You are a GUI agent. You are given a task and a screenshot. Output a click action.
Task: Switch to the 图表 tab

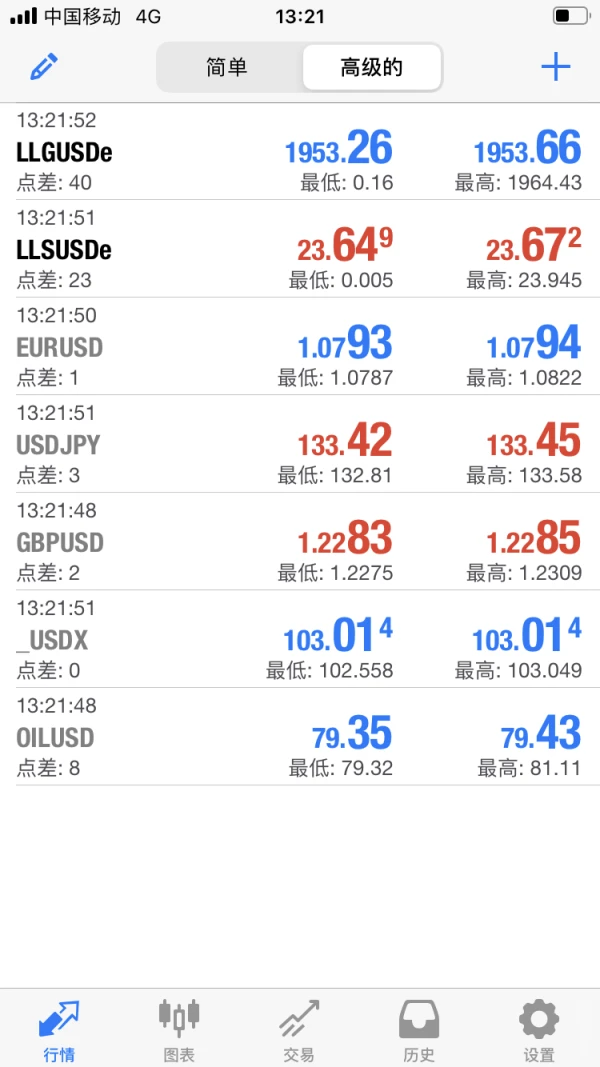pyautogui.click(x=179, y=1029)
